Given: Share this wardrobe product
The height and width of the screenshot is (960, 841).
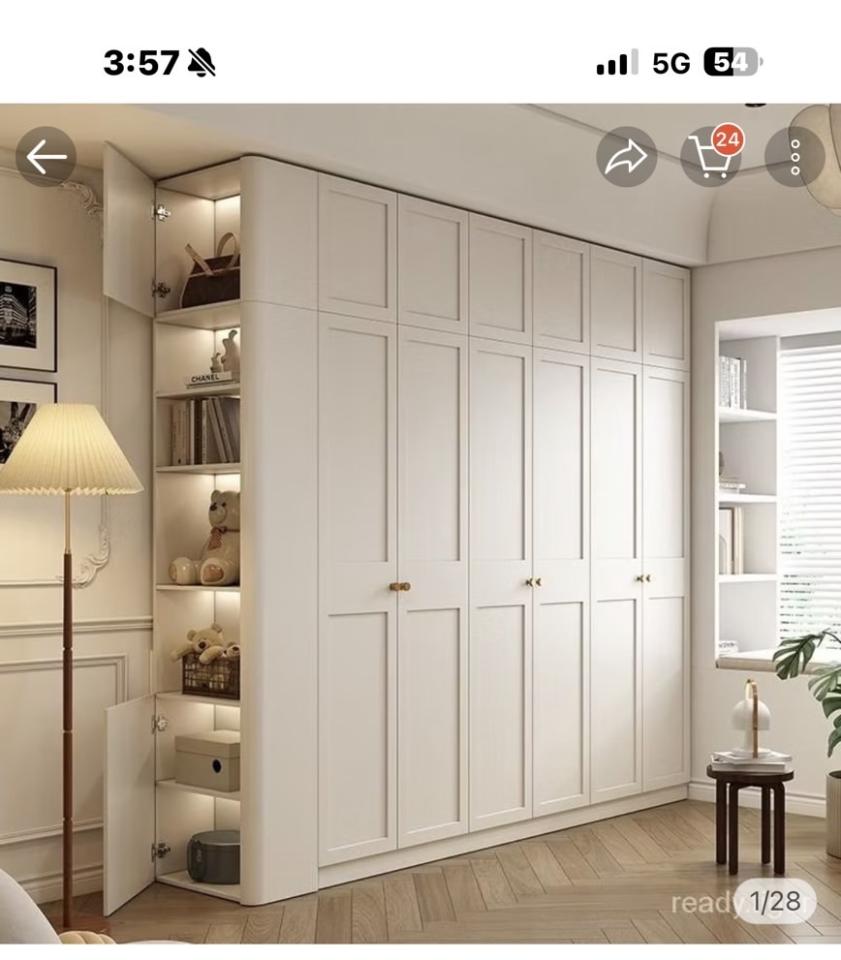Looking at the screenshot, I should (x=627, y=157).
